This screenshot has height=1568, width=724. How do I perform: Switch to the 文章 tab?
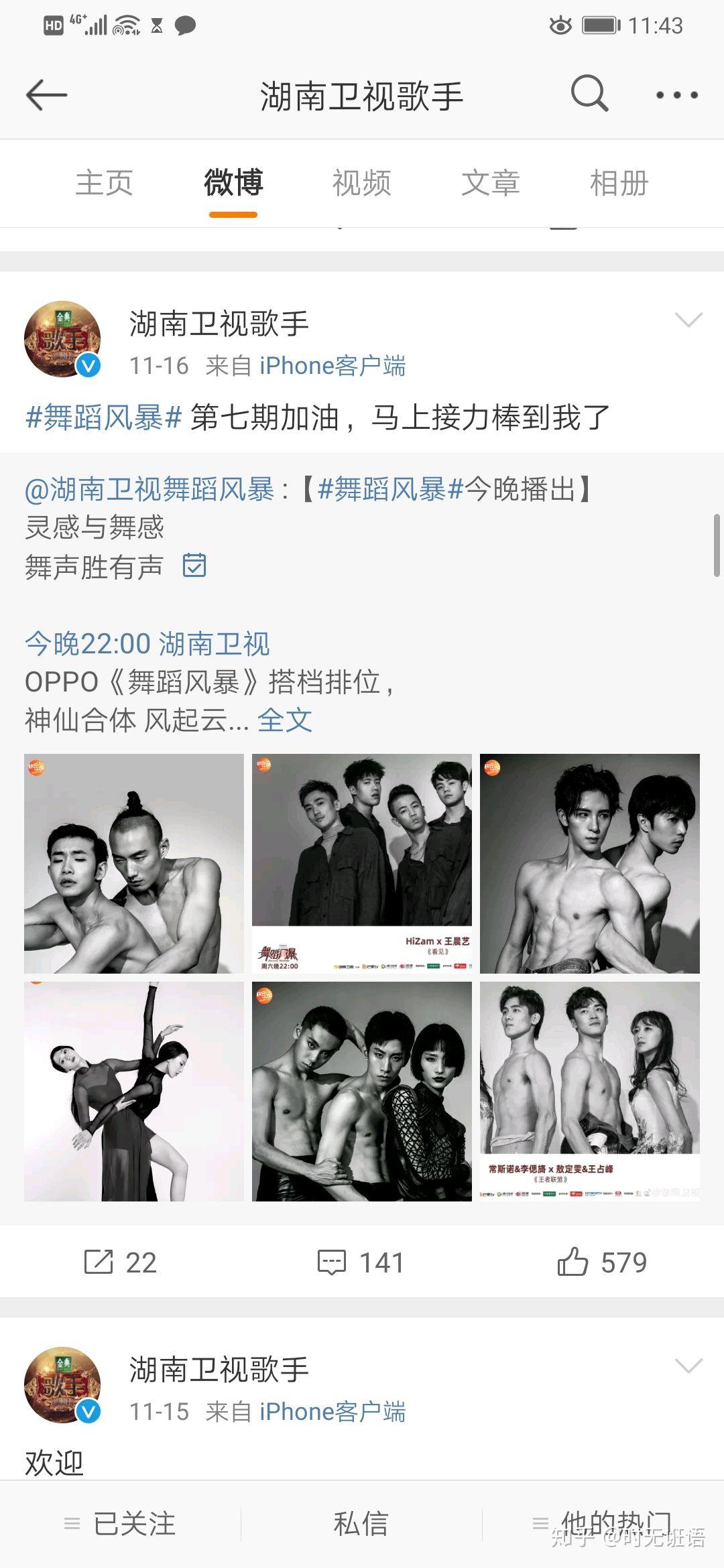click(x=490, y=183)
